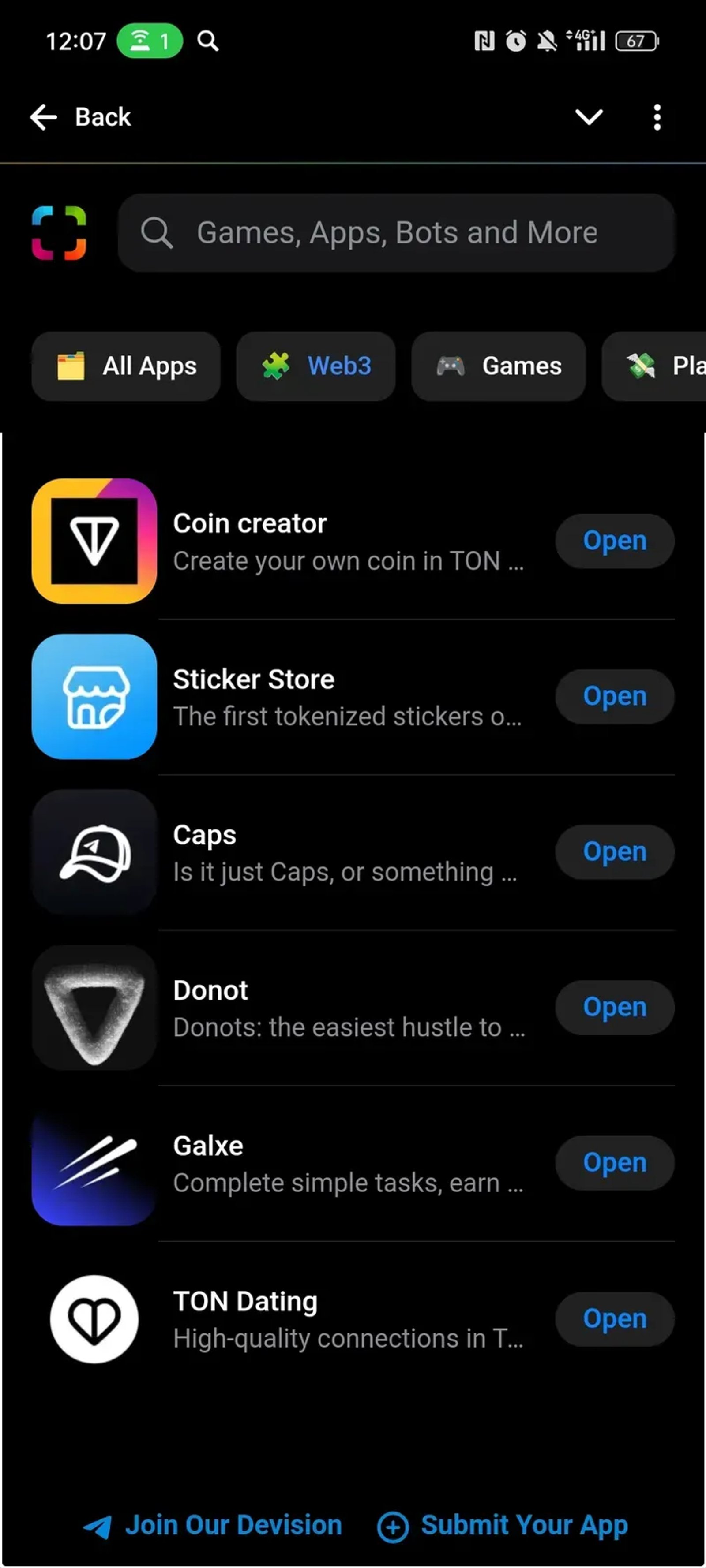Open the All Apps filter
The image size is (706, 1568).
125,366
